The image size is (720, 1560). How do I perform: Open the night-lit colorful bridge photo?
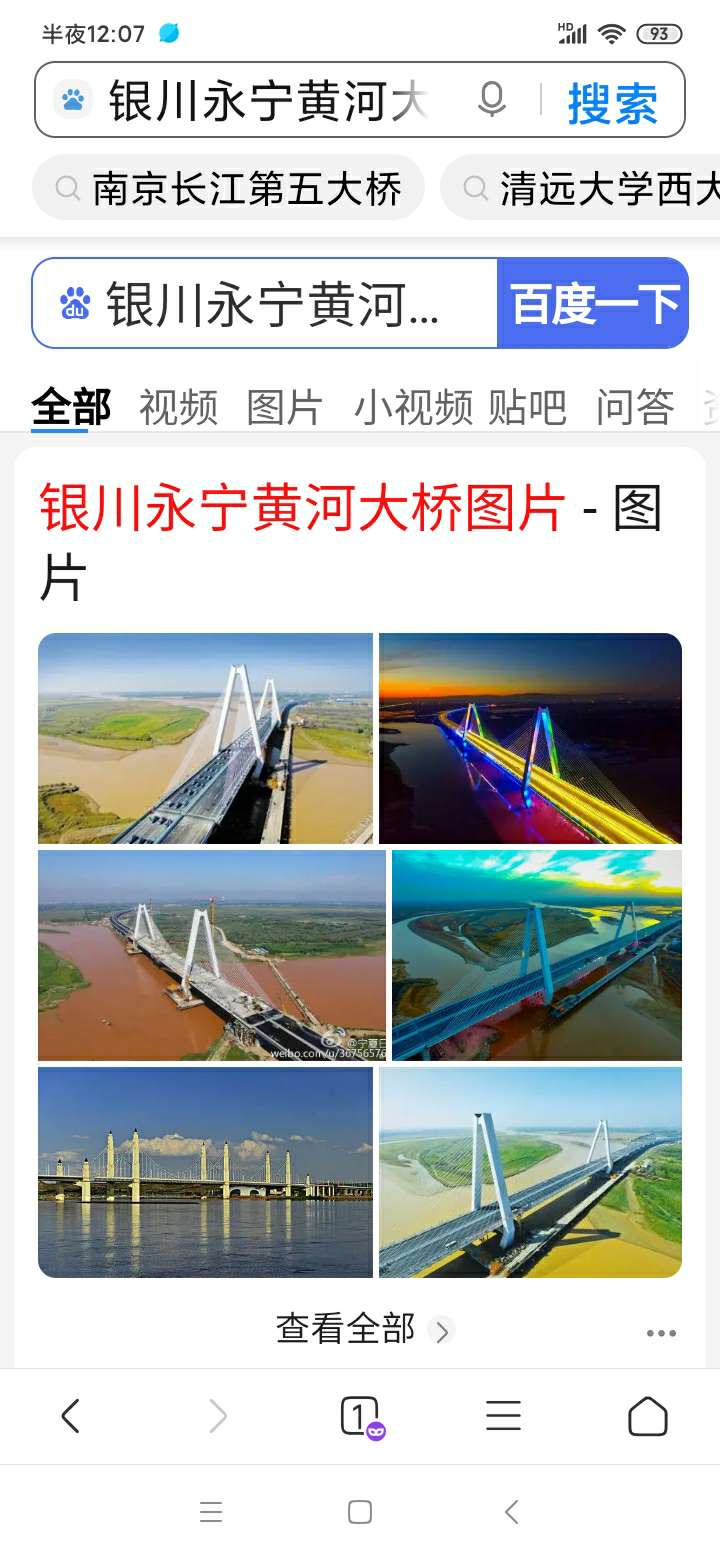click(x=530, y=738)
